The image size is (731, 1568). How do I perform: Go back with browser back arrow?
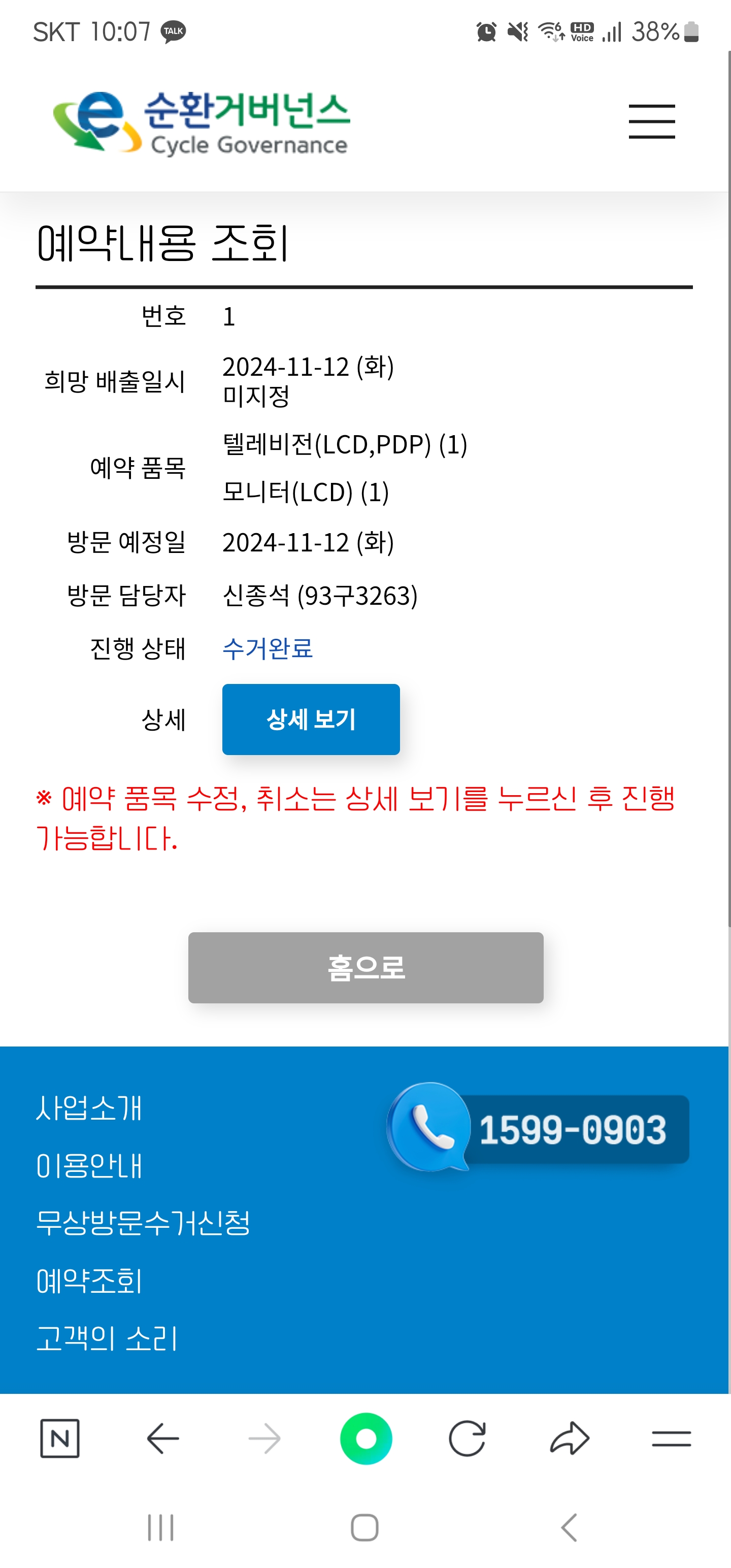coord(162,1439)
